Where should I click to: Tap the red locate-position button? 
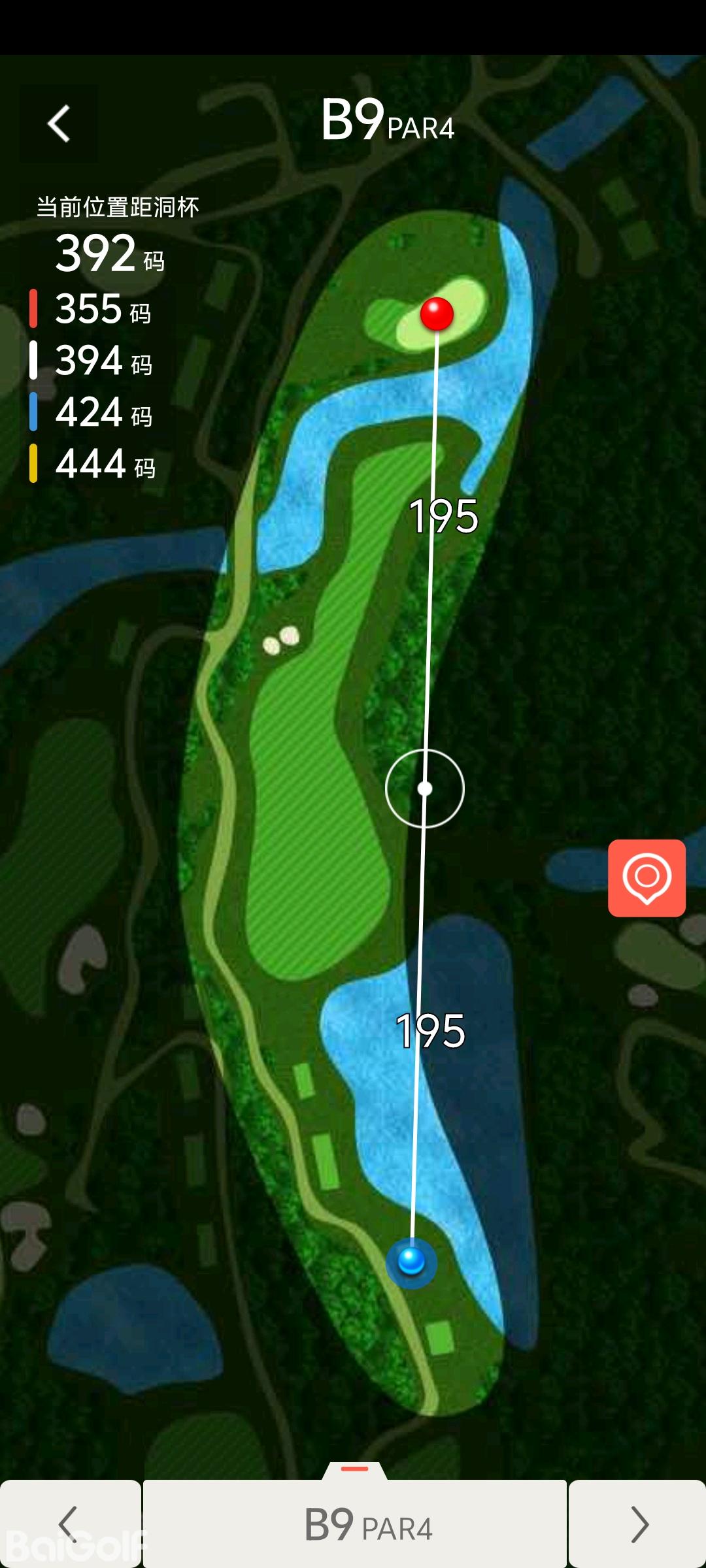[x=647, y=877]
